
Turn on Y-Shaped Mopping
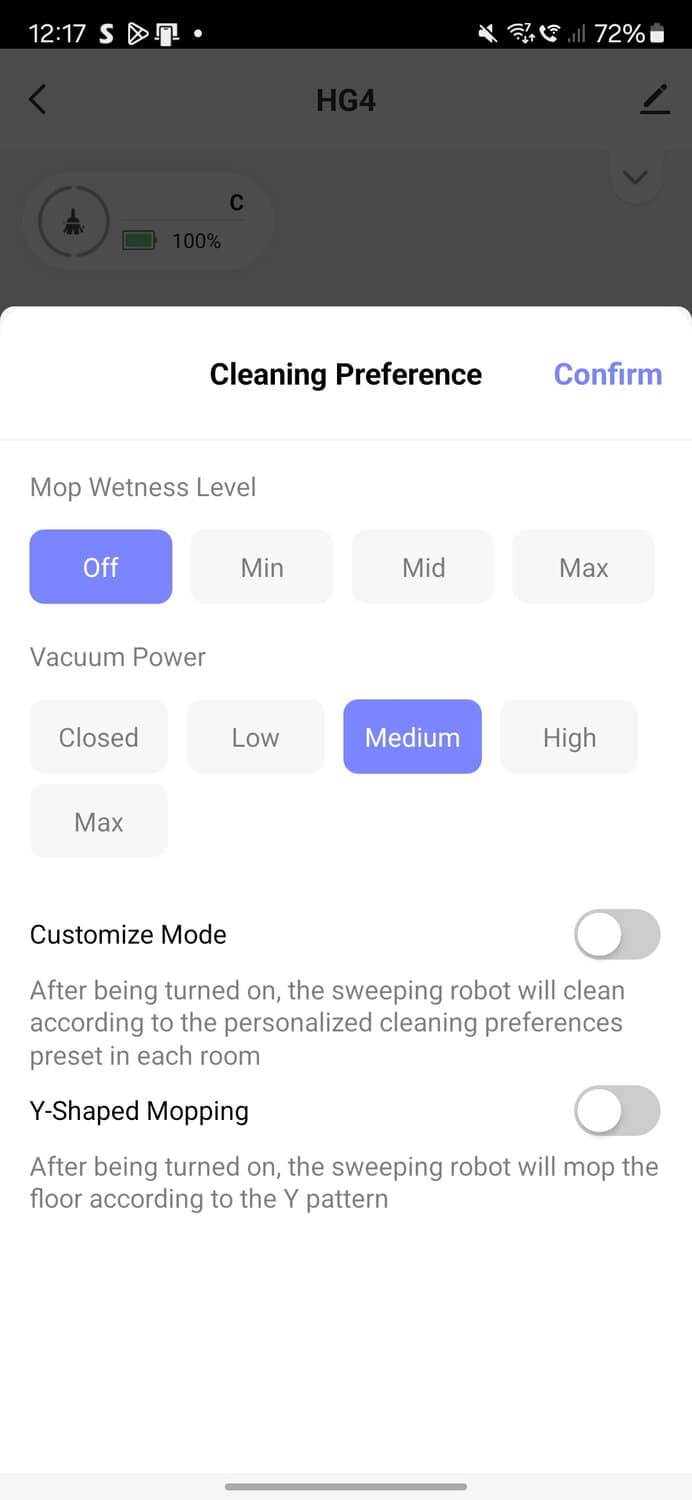coord(617,1111)
